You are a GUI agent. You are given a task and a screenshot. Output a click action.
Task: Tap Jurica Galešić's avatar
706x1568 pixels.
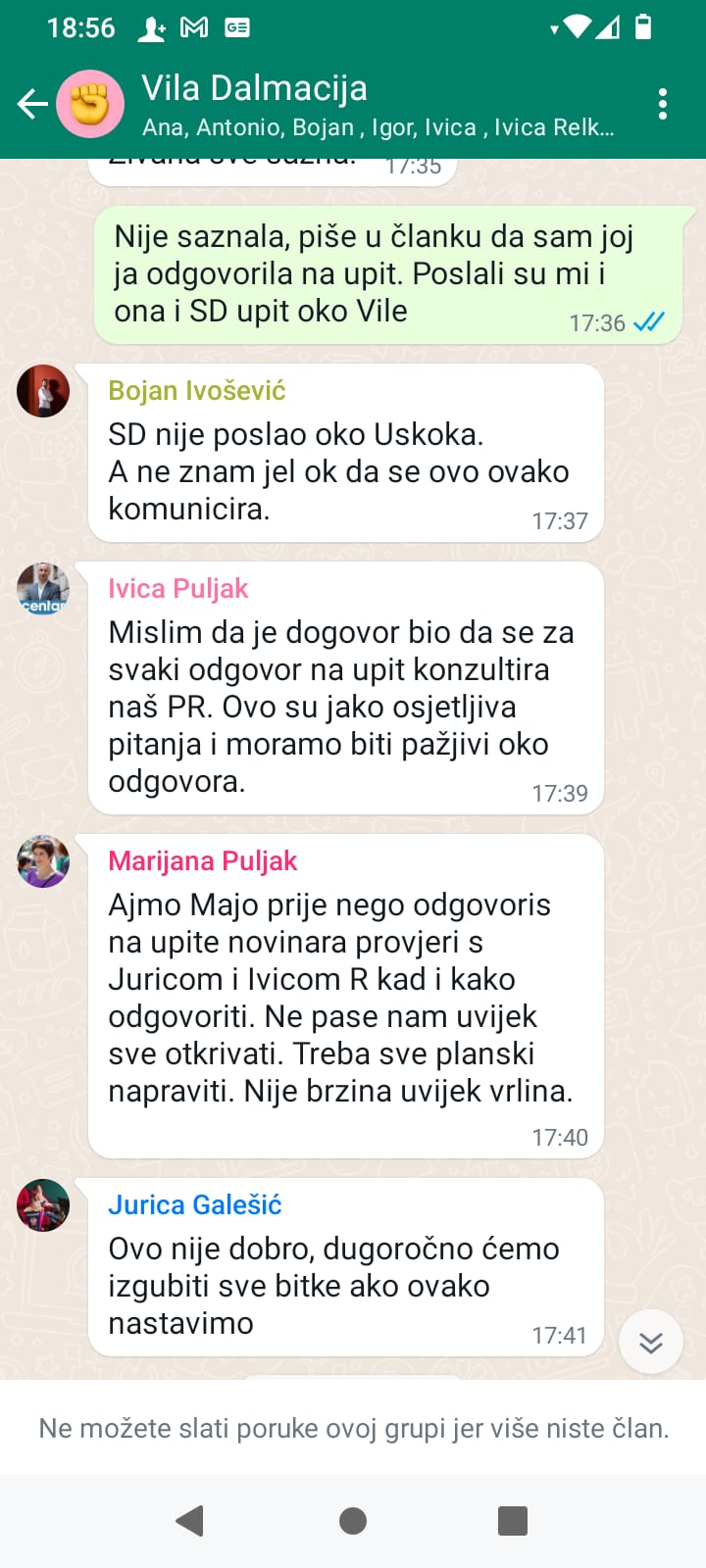click(43, 1205)
